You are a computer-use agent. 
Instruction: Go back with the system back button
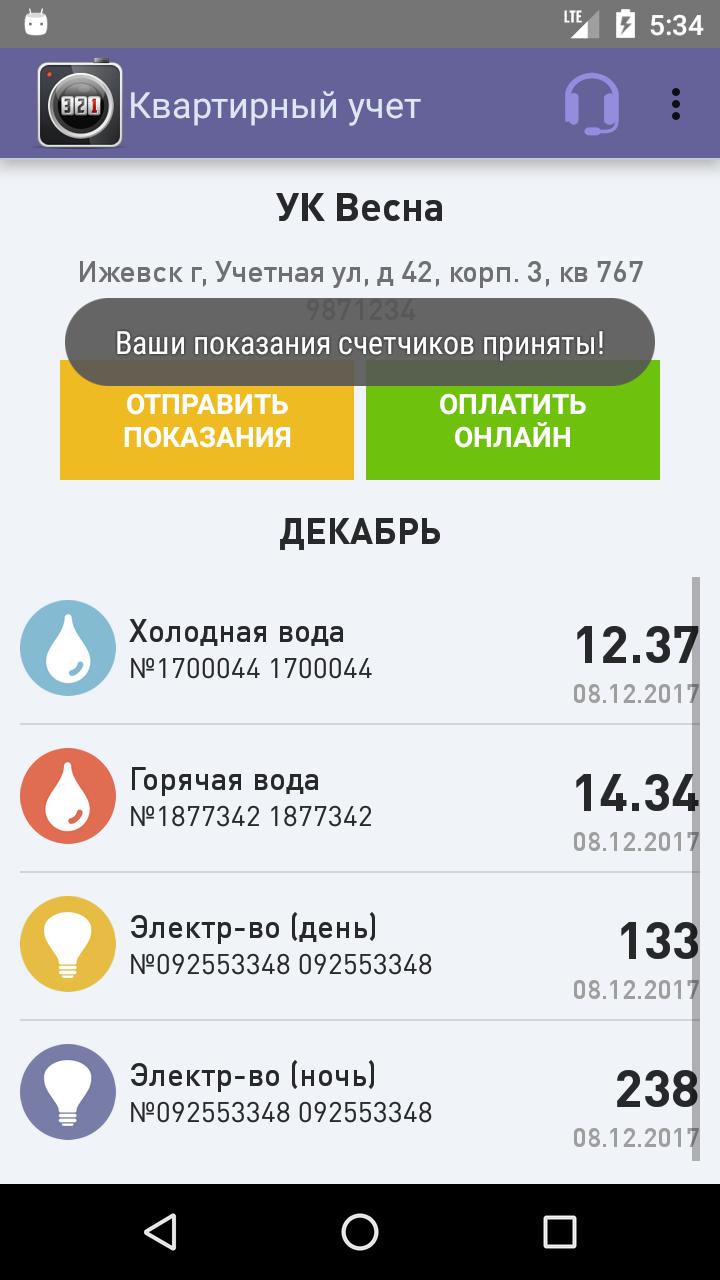point(160,1232)
